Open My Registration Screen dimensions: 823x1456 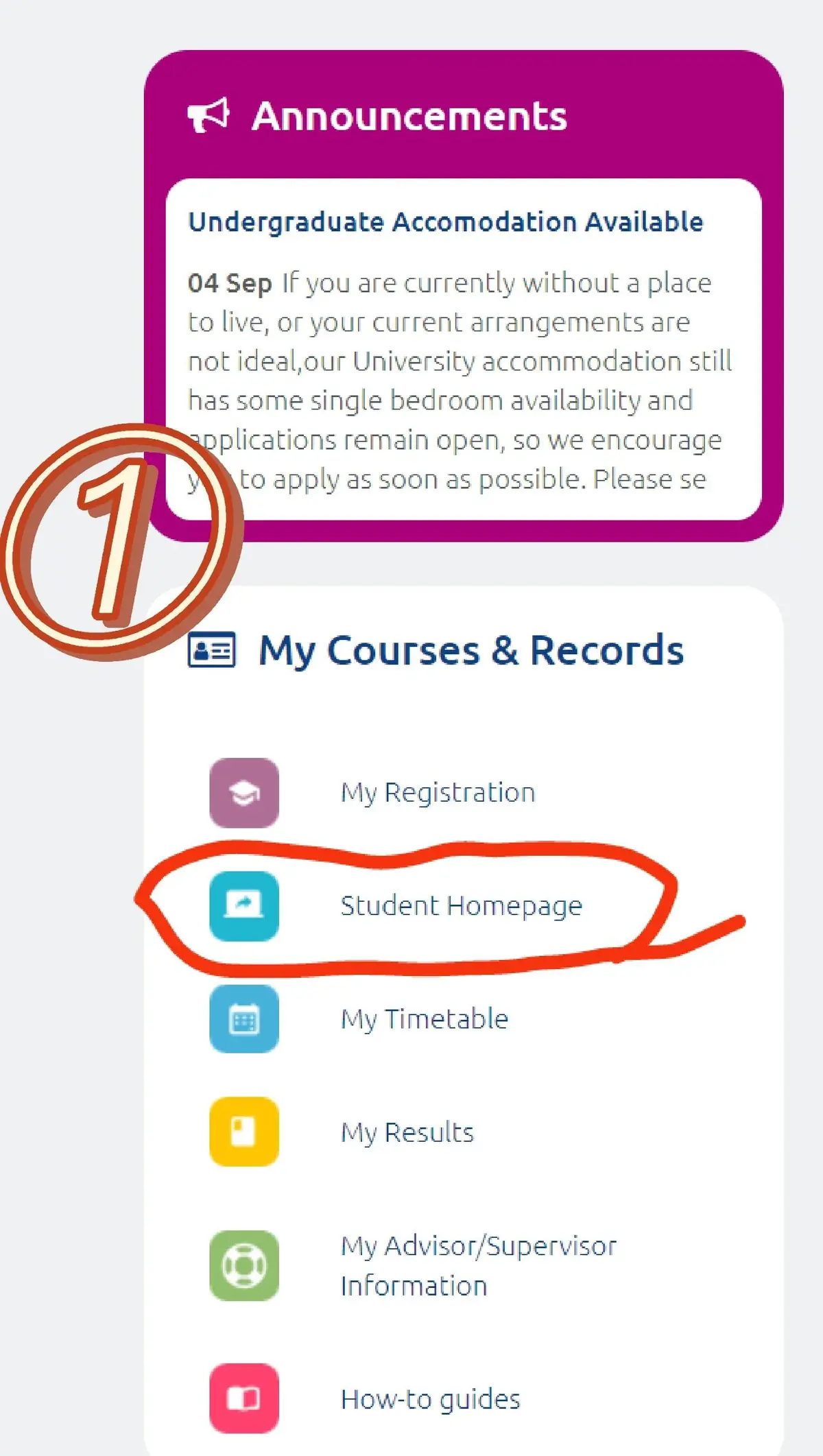coord(438,793)
